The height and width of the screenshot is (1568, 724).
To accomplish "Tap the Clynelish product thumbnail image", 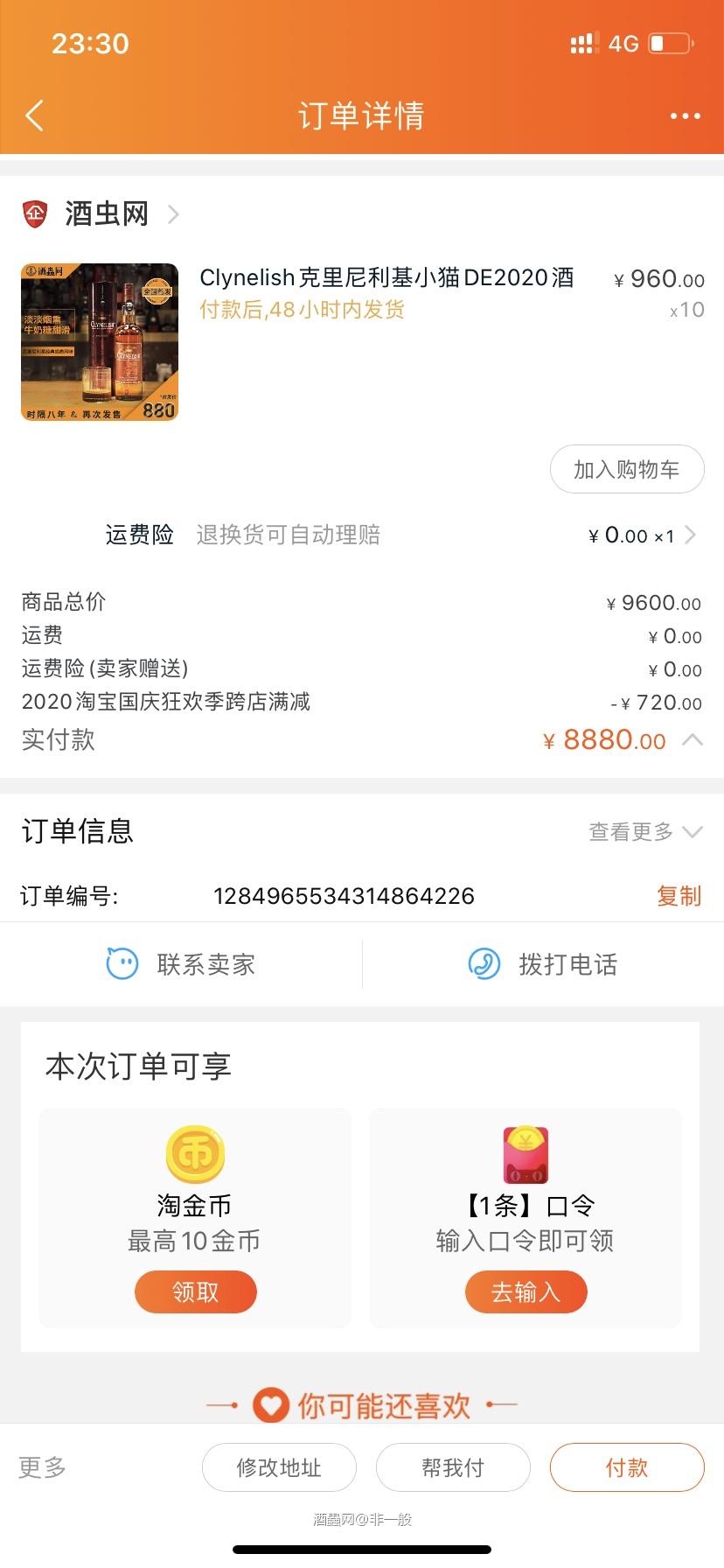I will coord(99,342).
